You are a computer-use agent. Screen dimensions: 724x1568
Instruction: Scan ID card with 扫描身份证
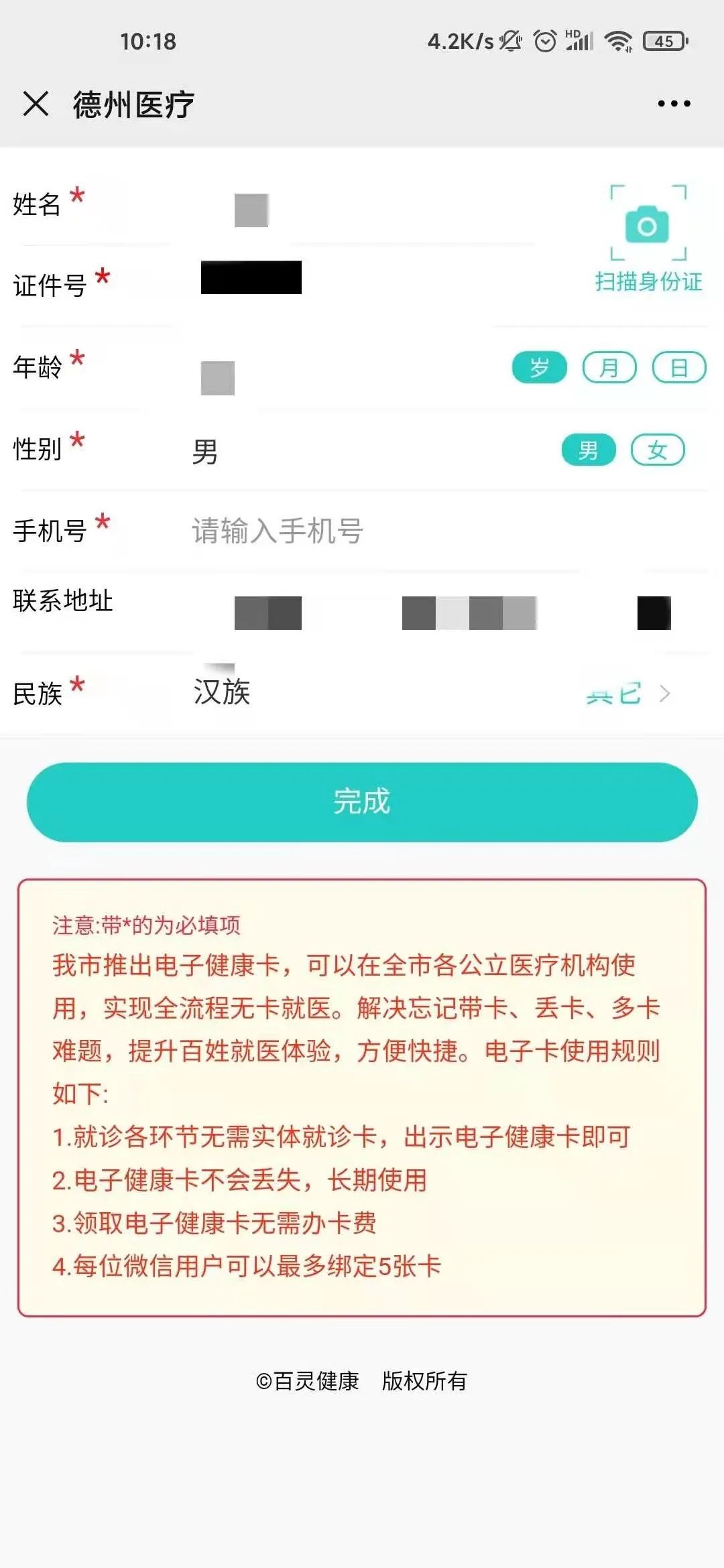tap(648, 238)
